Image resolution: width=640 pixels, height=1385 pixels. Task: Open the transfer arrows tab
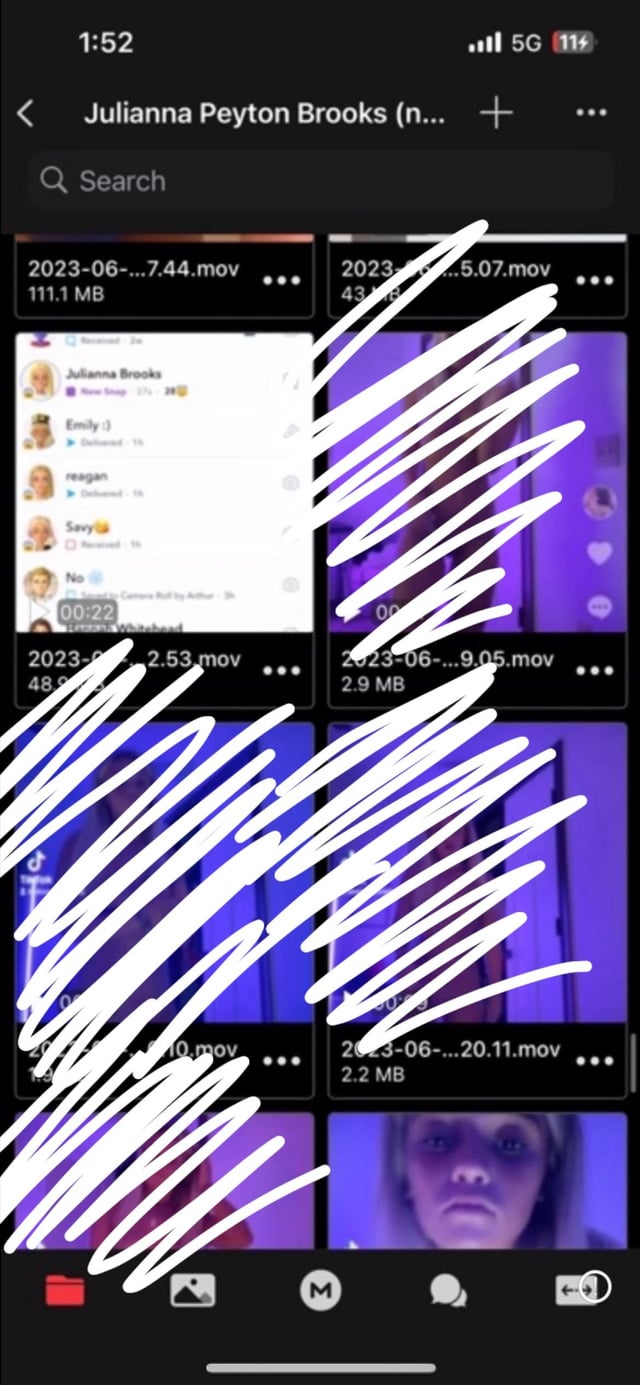(578, 1290)
